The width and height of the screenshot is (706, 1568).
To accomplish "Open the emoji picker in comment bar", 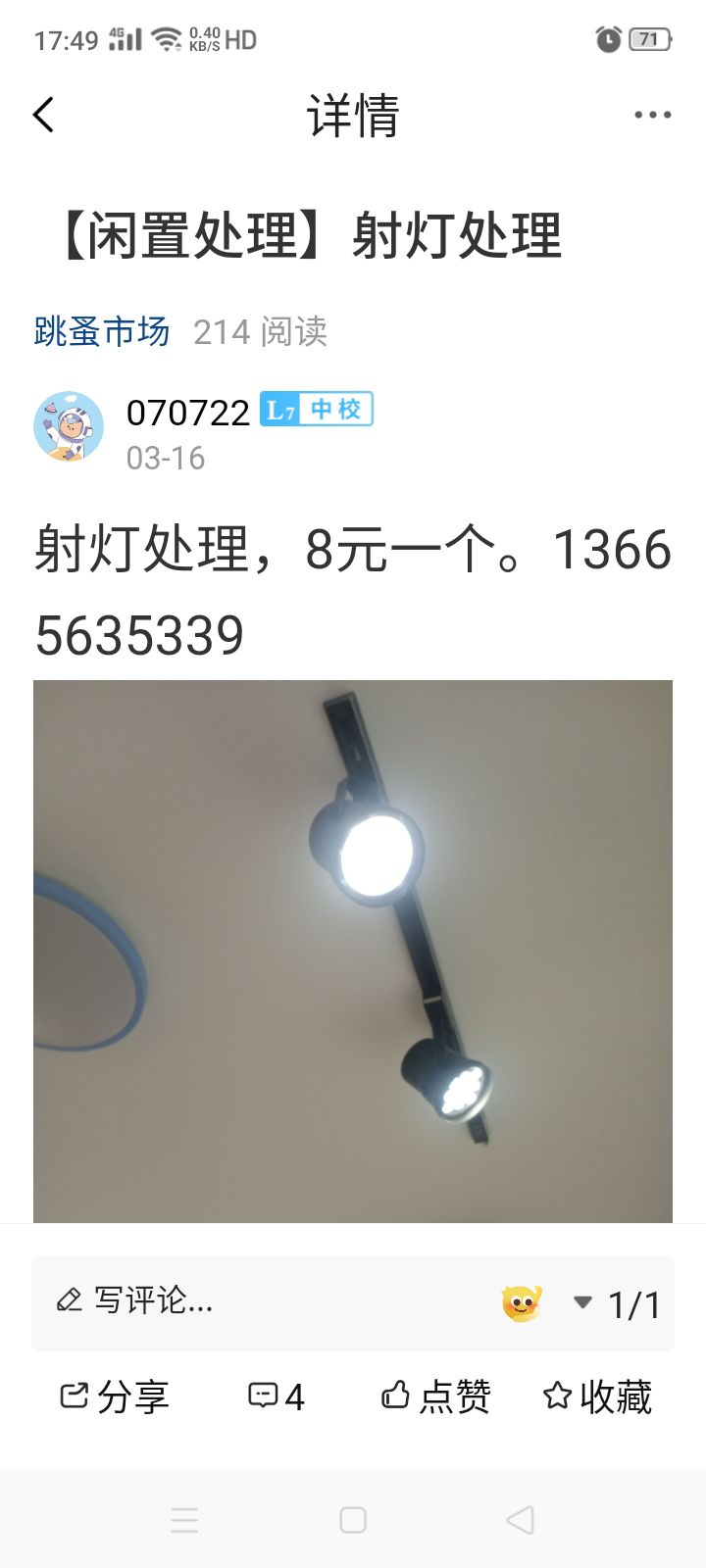I will (x=522, y=1303).
